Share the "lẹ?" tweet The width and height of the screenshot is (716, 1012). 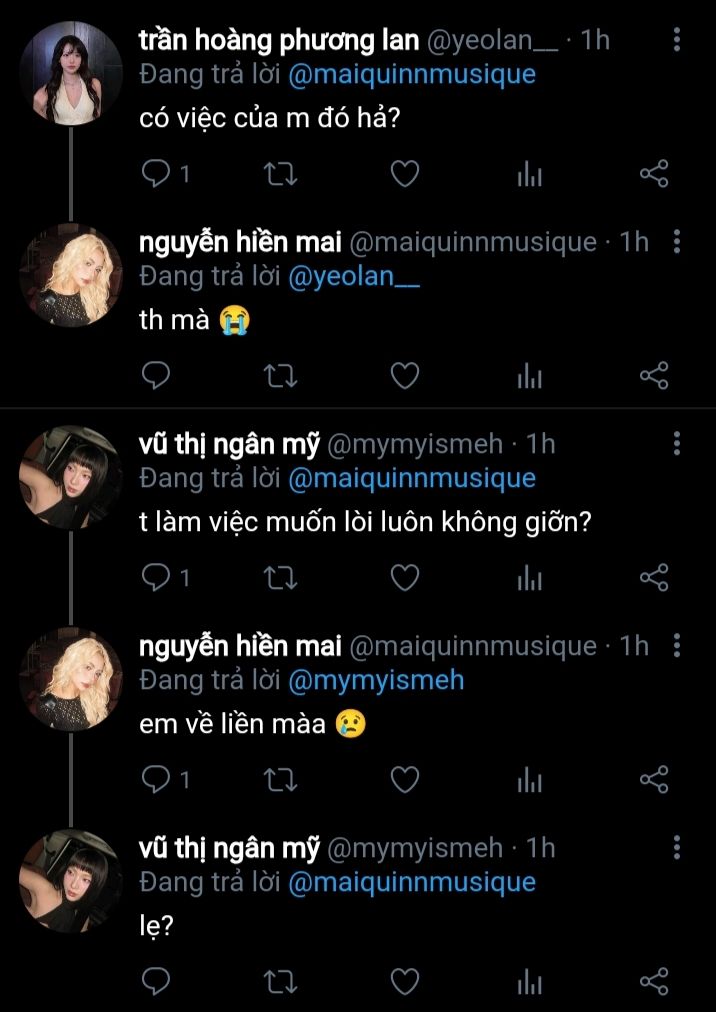click(653, 982)
